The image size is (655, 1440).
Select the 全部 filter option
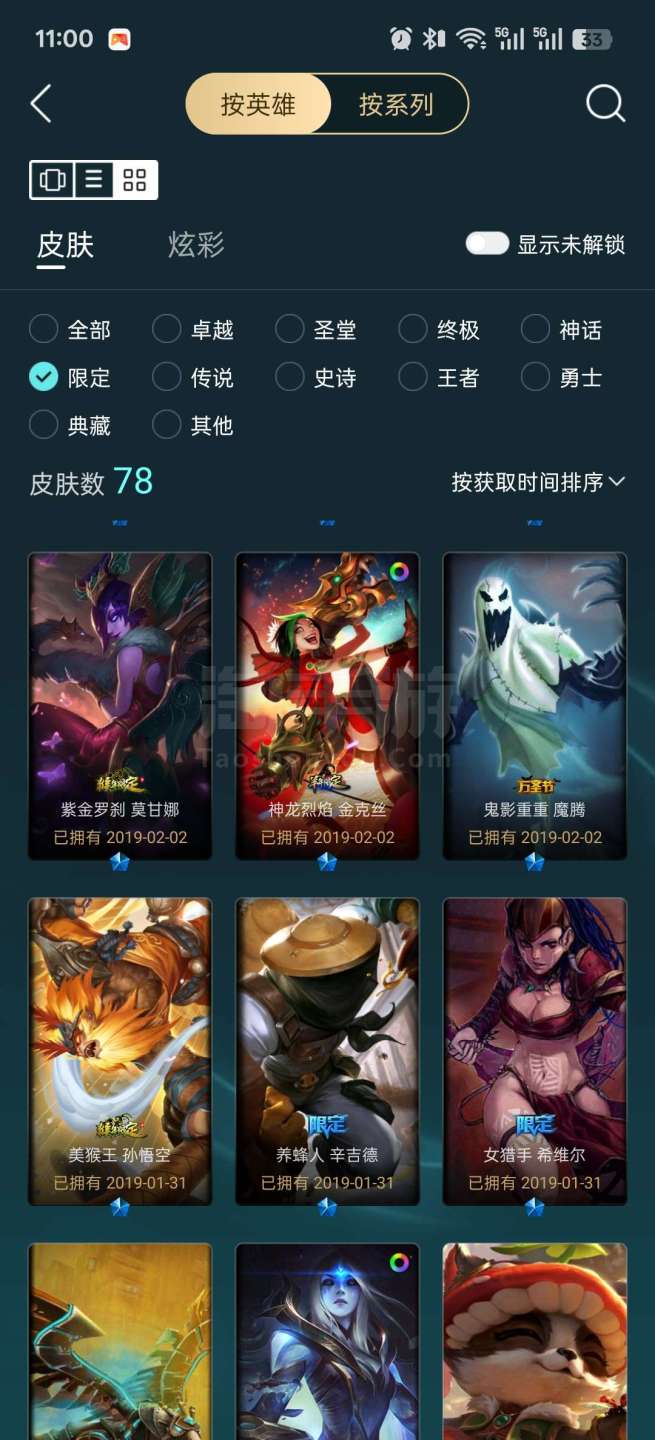tap(70, 329)
